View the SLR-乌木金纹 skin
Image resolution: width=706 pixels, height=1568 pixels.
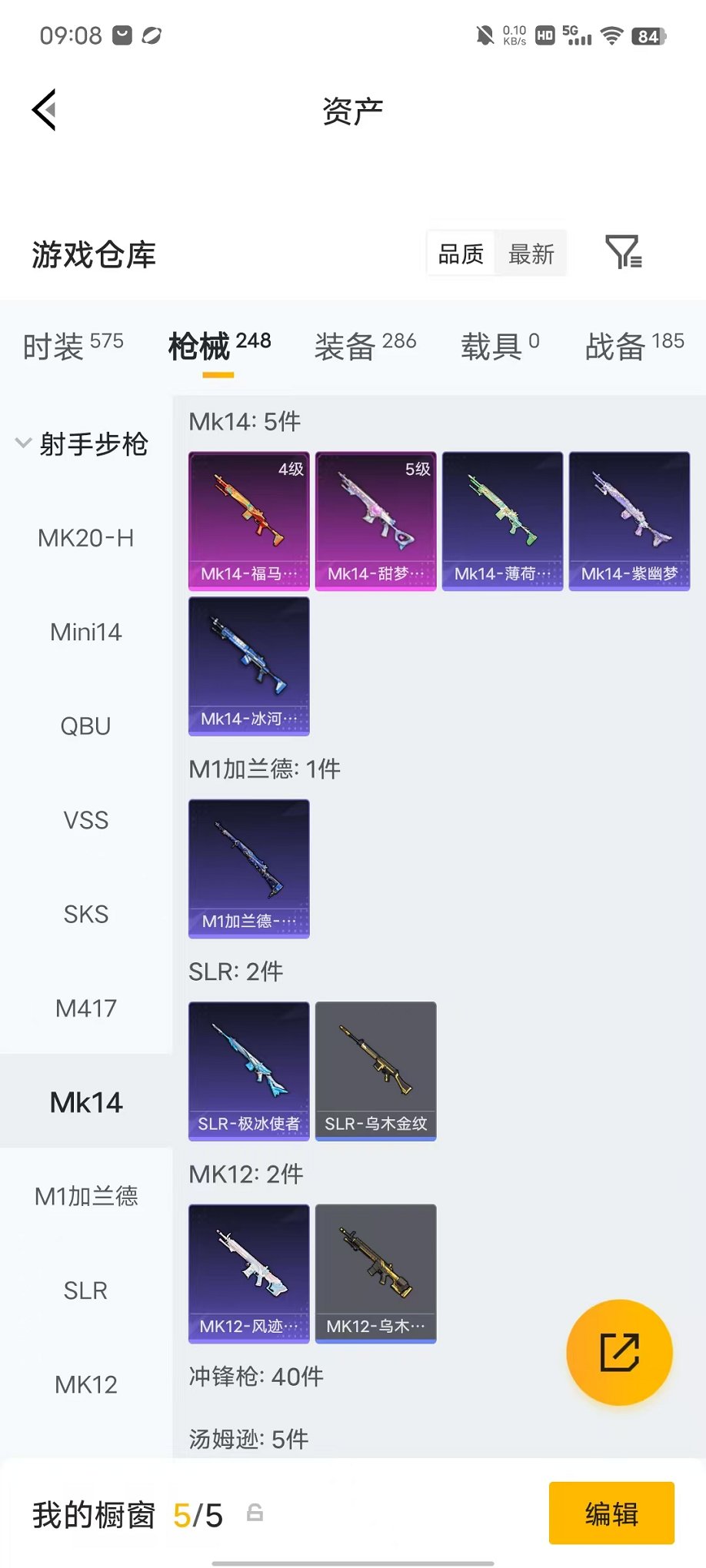376,1071
